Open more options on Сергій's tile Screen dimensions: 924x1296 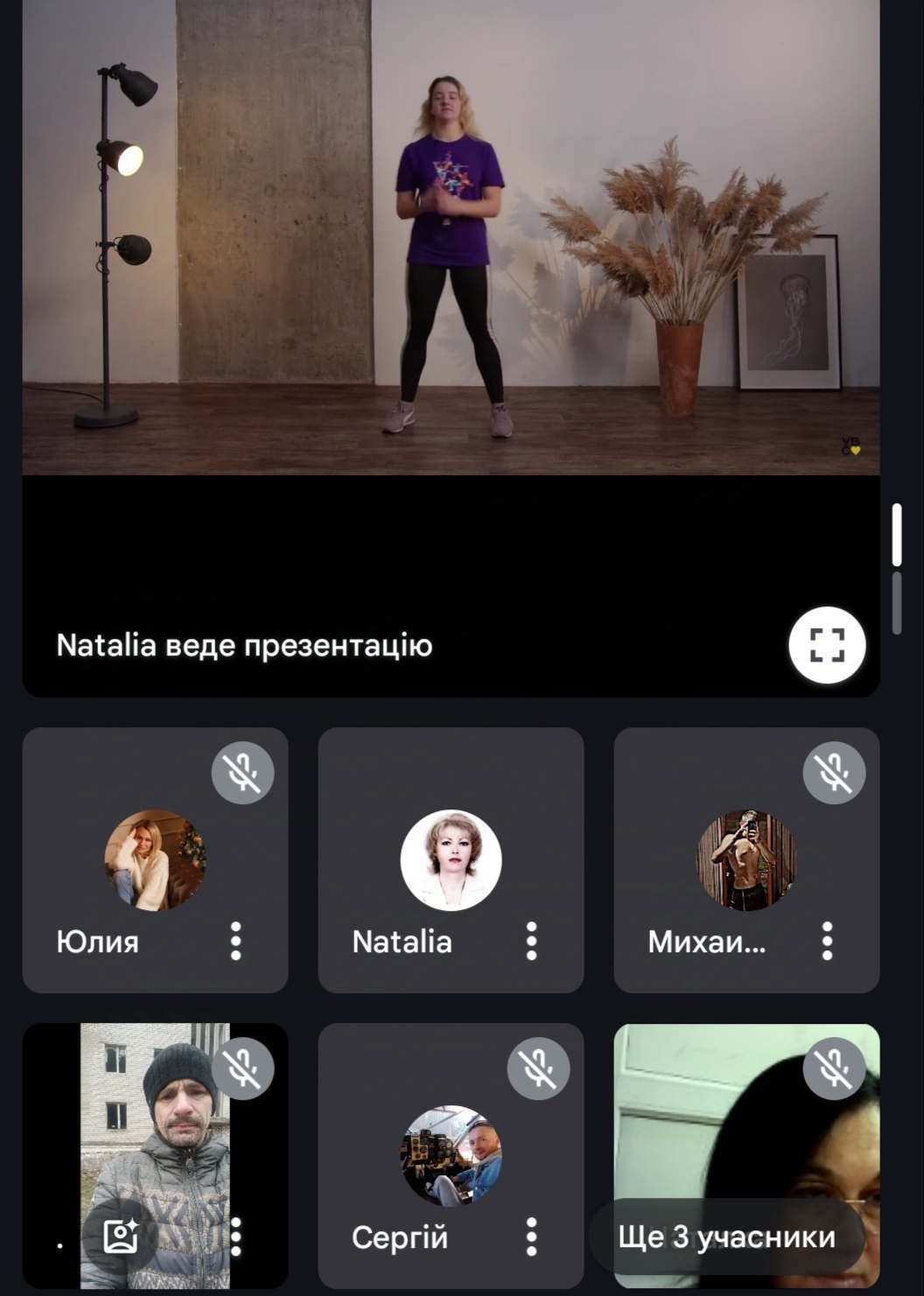pos(531,1237)
